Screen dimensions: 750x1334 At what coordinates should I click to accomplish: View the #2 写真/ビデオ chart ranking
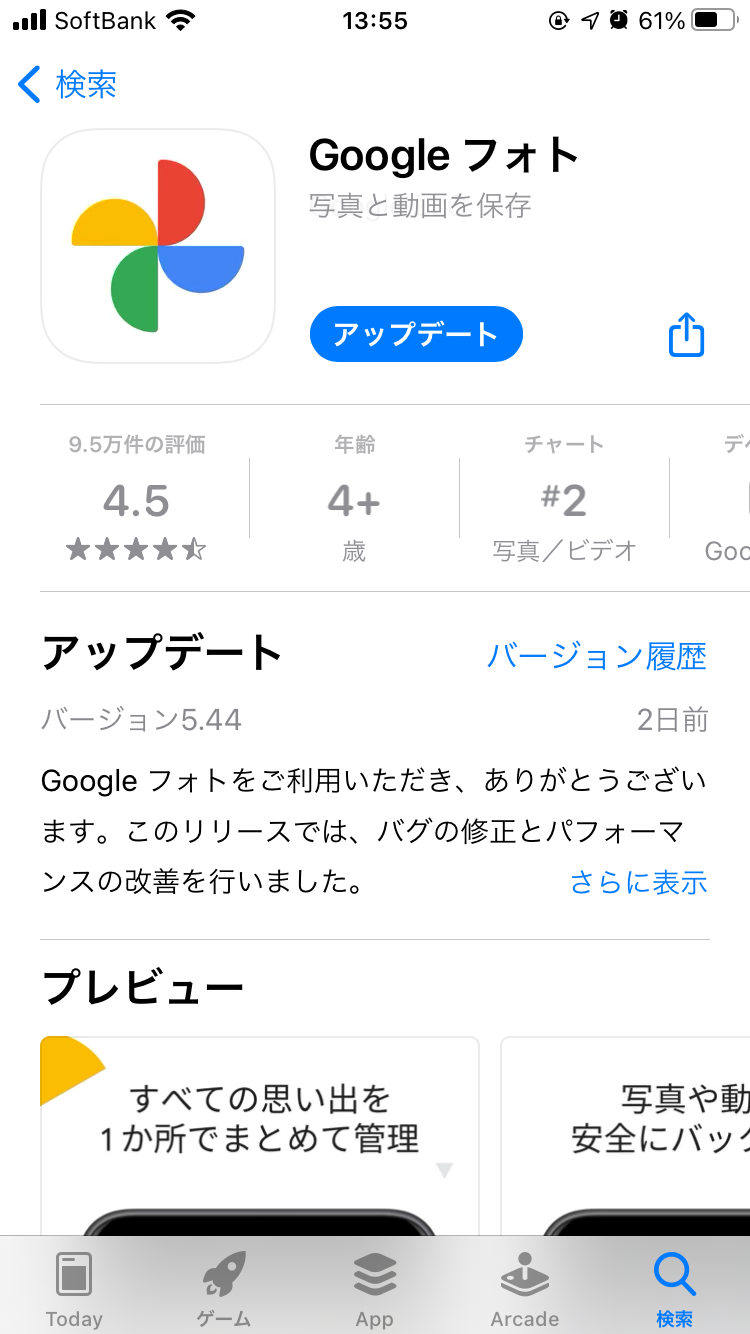[564, 500]
